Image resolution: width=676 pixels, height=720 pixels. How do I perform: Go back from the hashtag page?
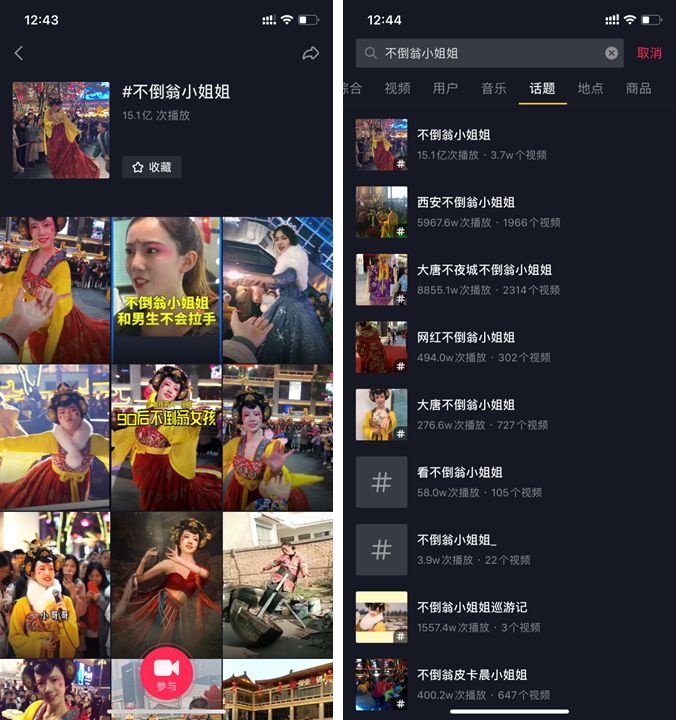pyautogui.click(x=19, y=53)
